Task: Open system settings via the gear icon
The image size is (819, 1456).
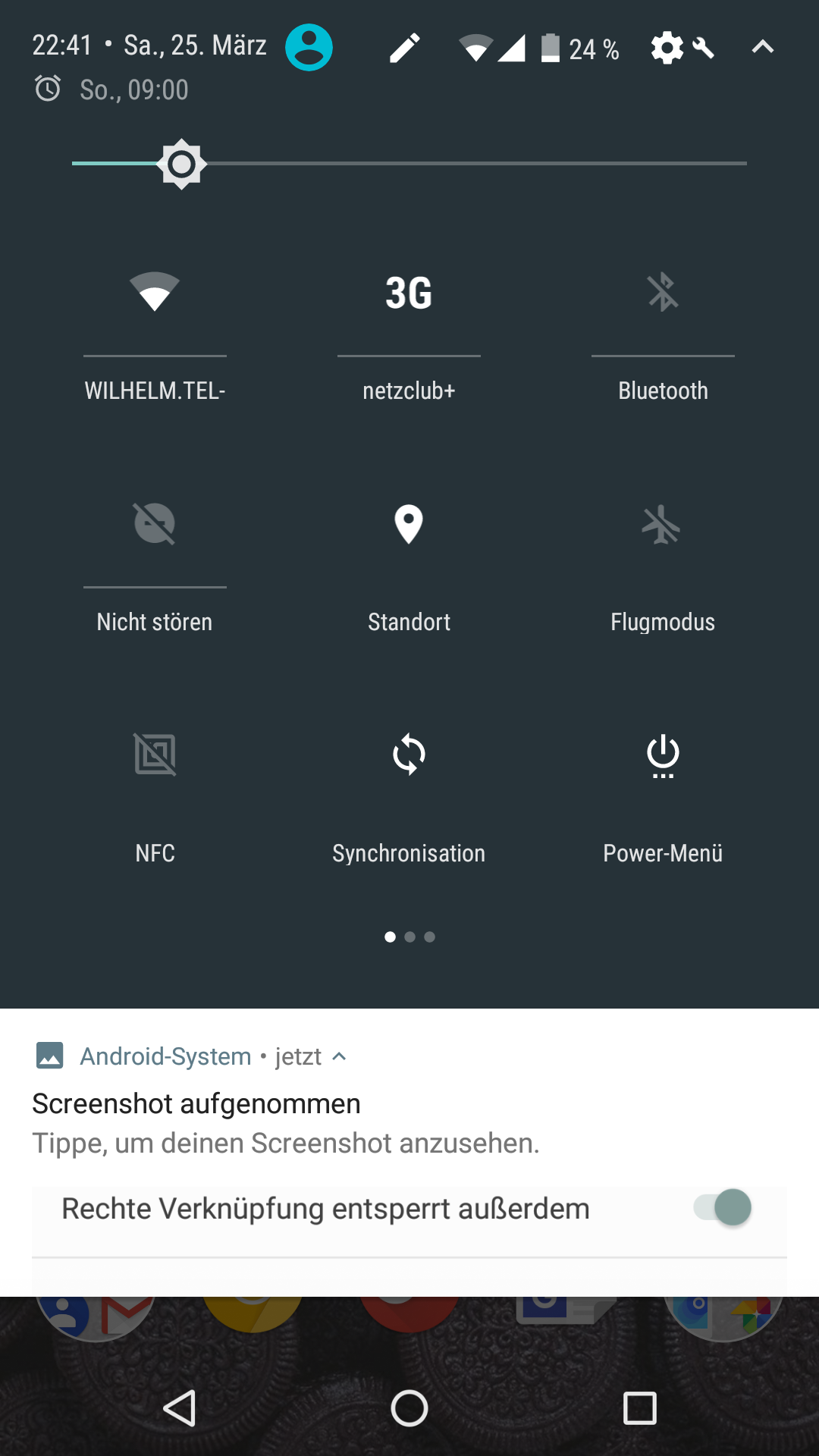Action: click(667, 48)
